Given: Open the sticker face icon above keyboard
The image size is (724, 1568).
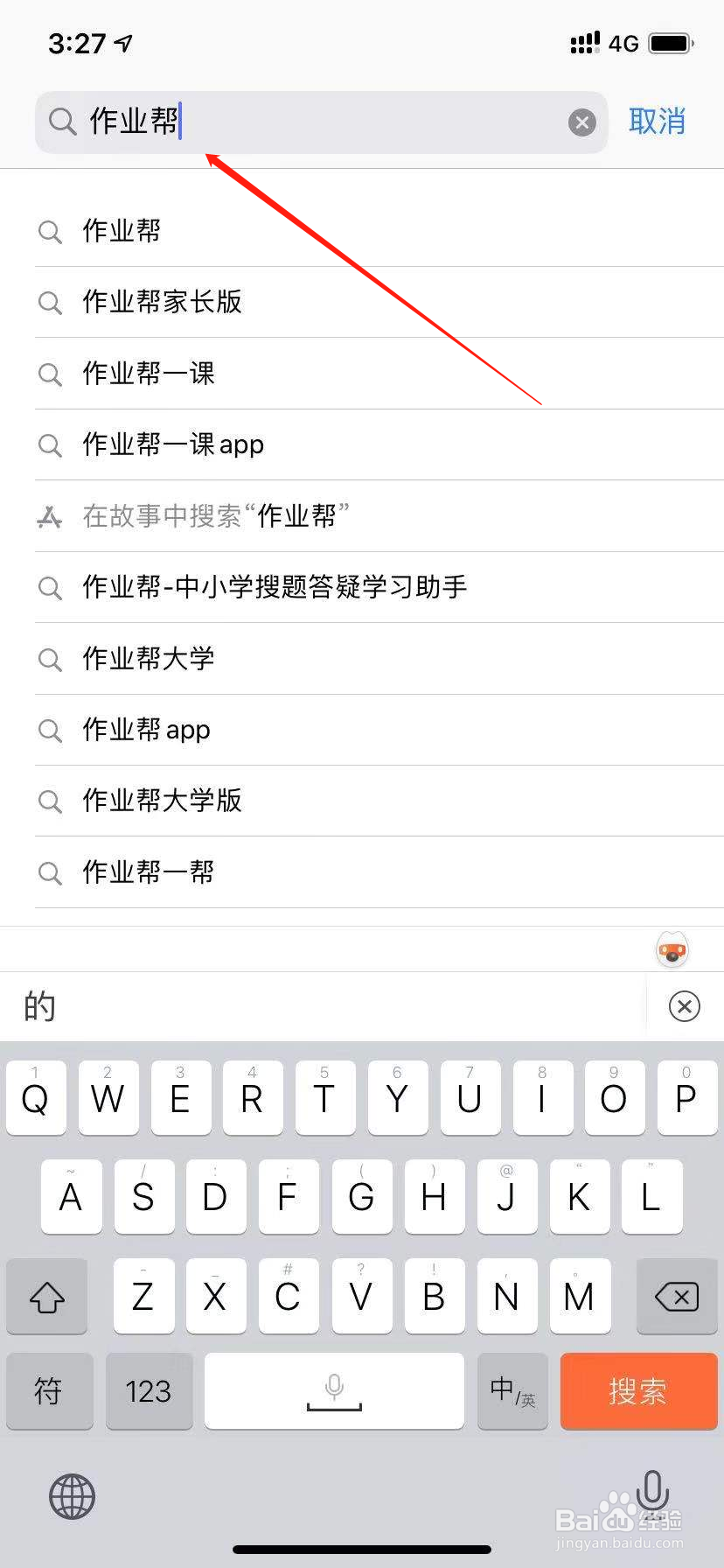Looking at the screenshot, I should [672, 949].
